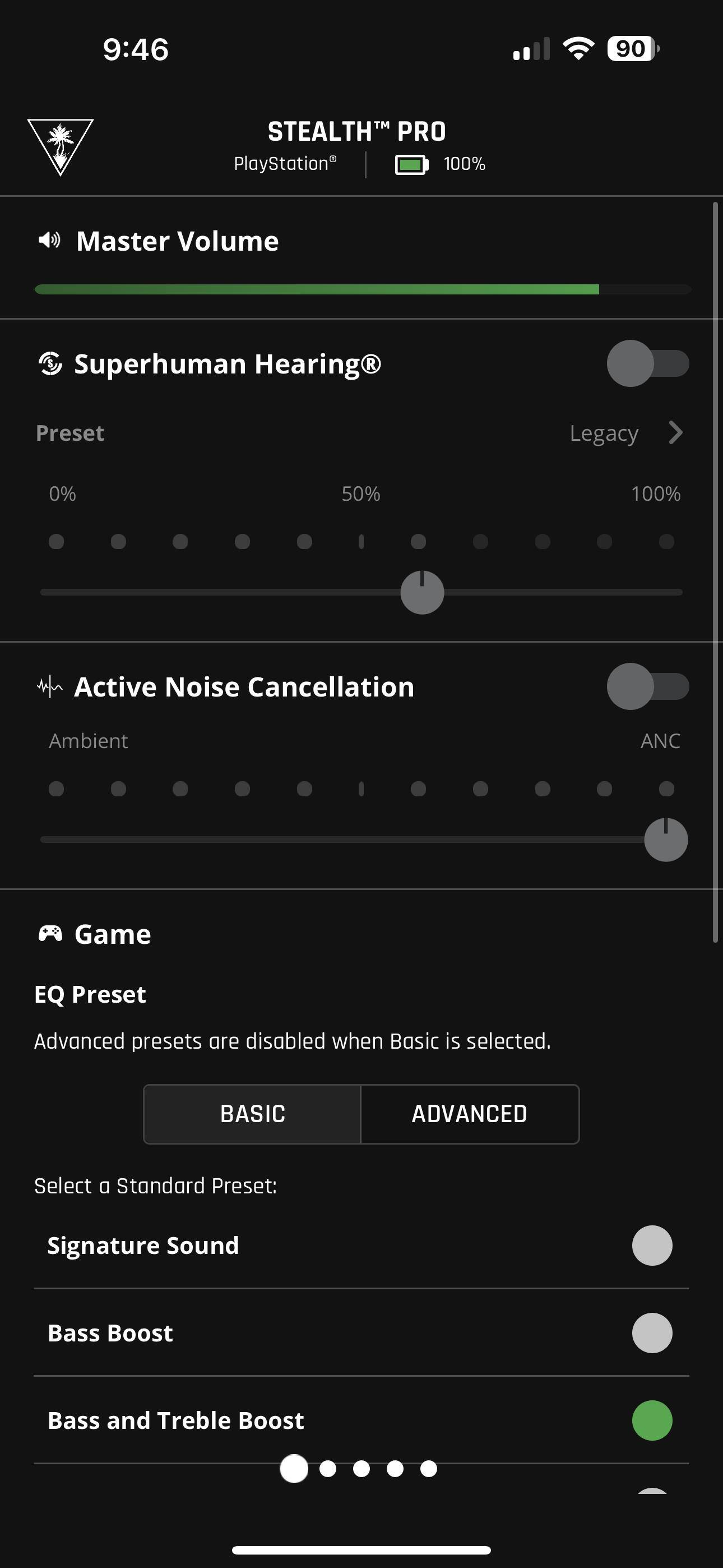Open the Turtle Beach logo menu
This screenshot has width=723, height=1568.
[61, 147]
